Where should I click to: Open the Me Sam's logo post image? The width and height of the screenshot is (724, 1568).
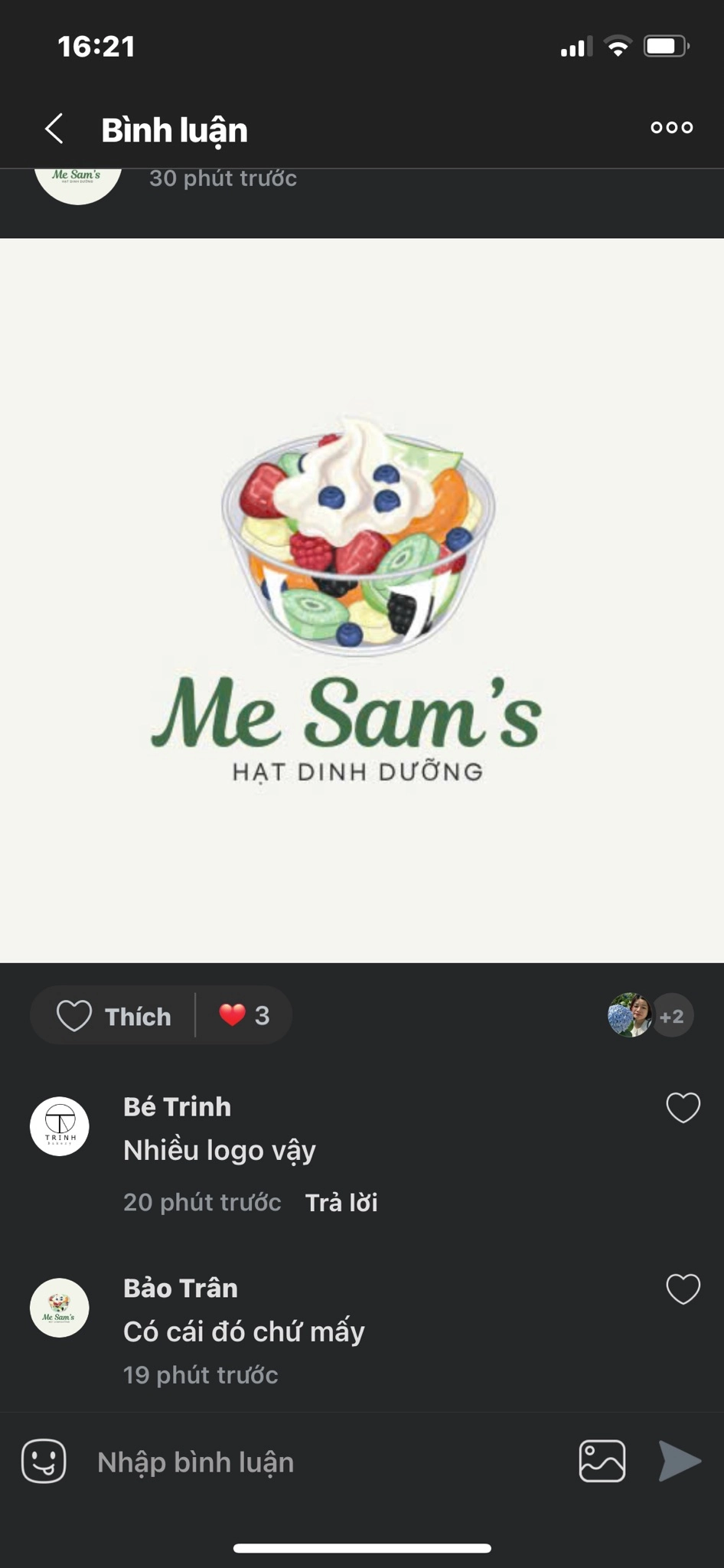pyautogui.click(x=362, y=600)
